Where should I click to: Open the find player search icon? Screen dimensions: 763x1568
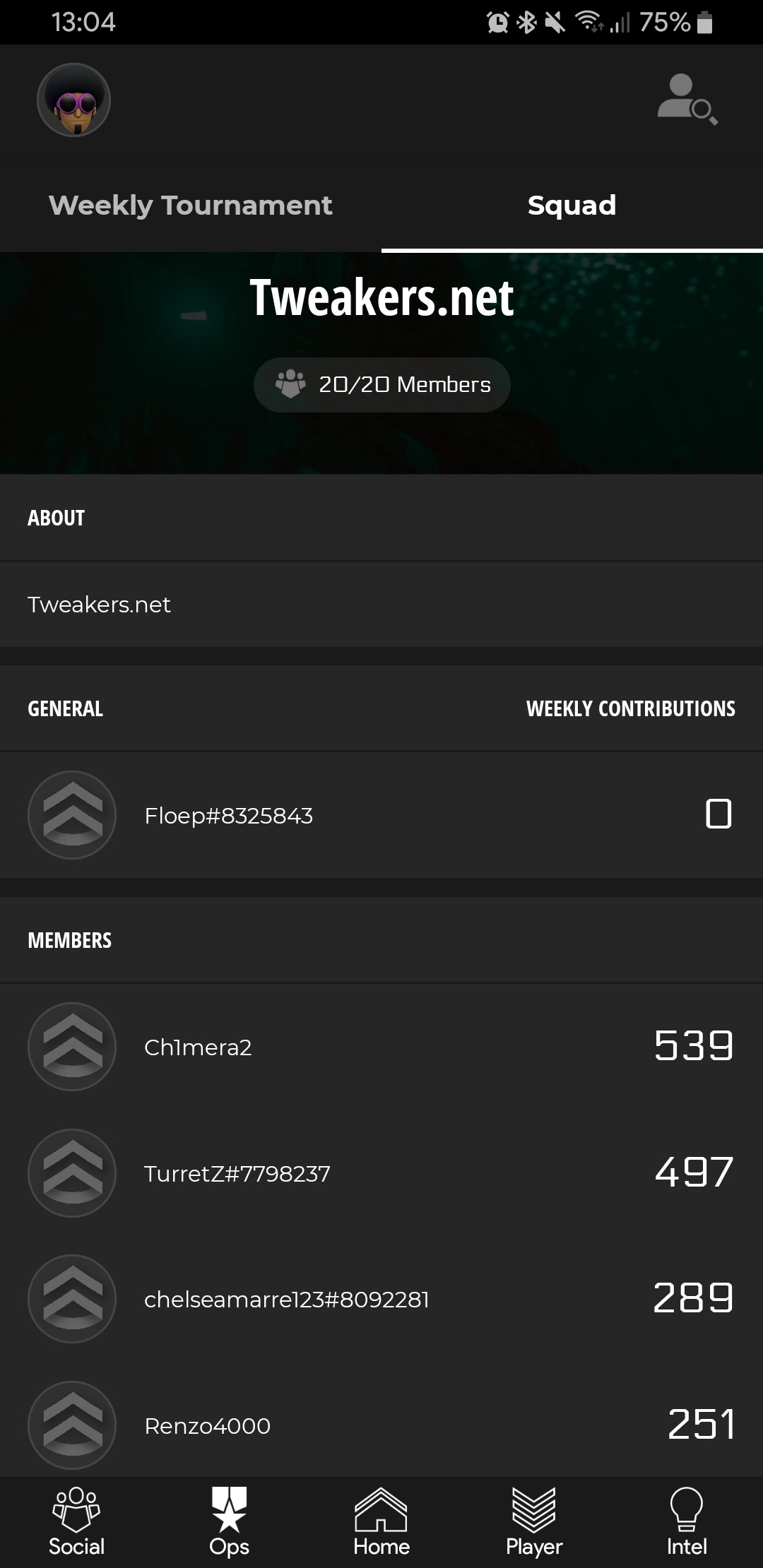[x=687, y=100]
